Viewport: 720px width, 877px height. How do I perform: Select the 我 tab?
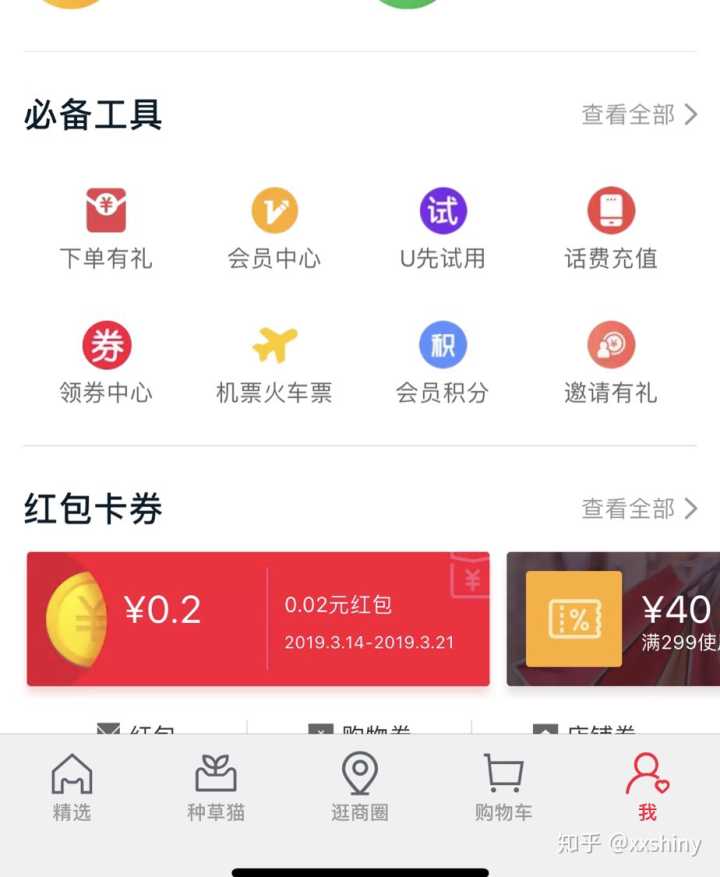(647, 788)
